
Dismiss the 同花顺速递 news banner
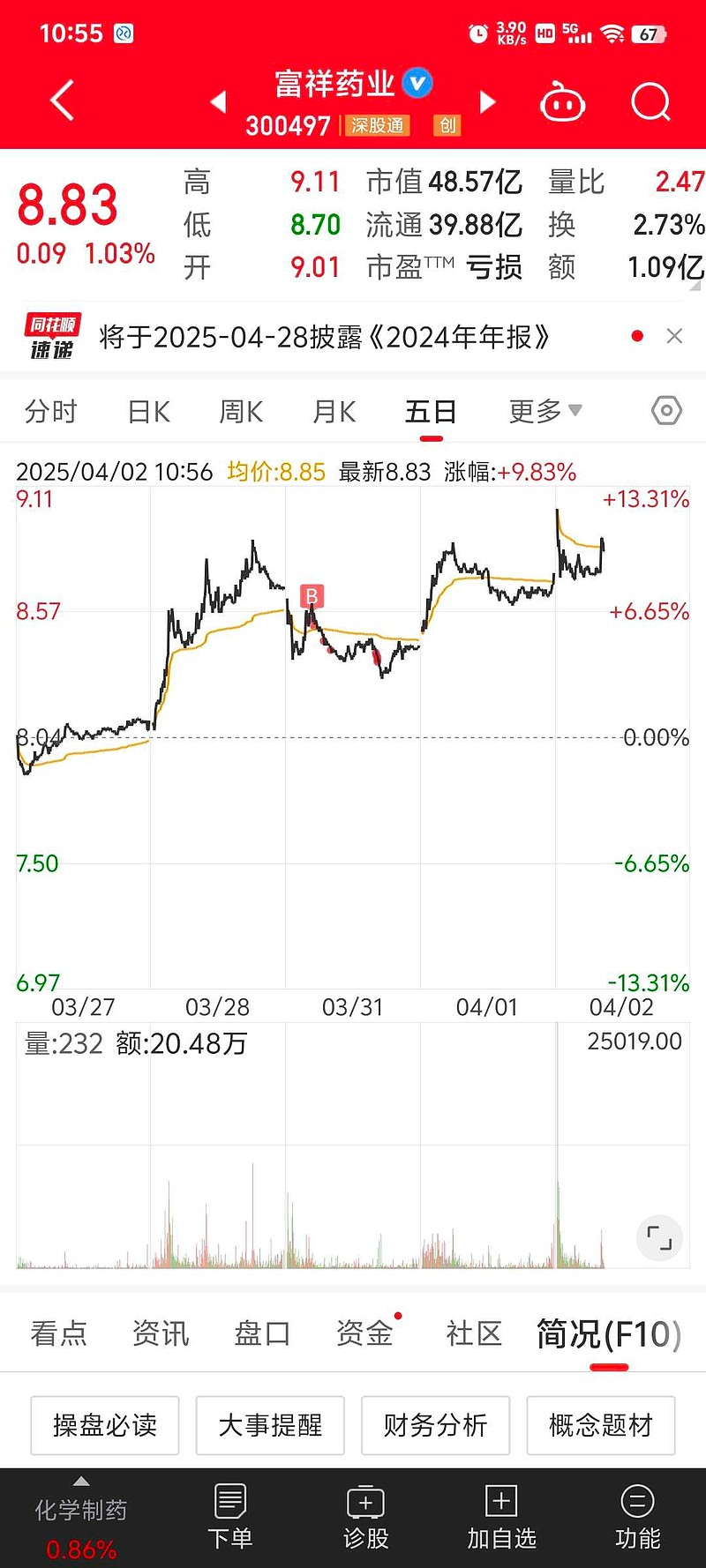point(674,336)
